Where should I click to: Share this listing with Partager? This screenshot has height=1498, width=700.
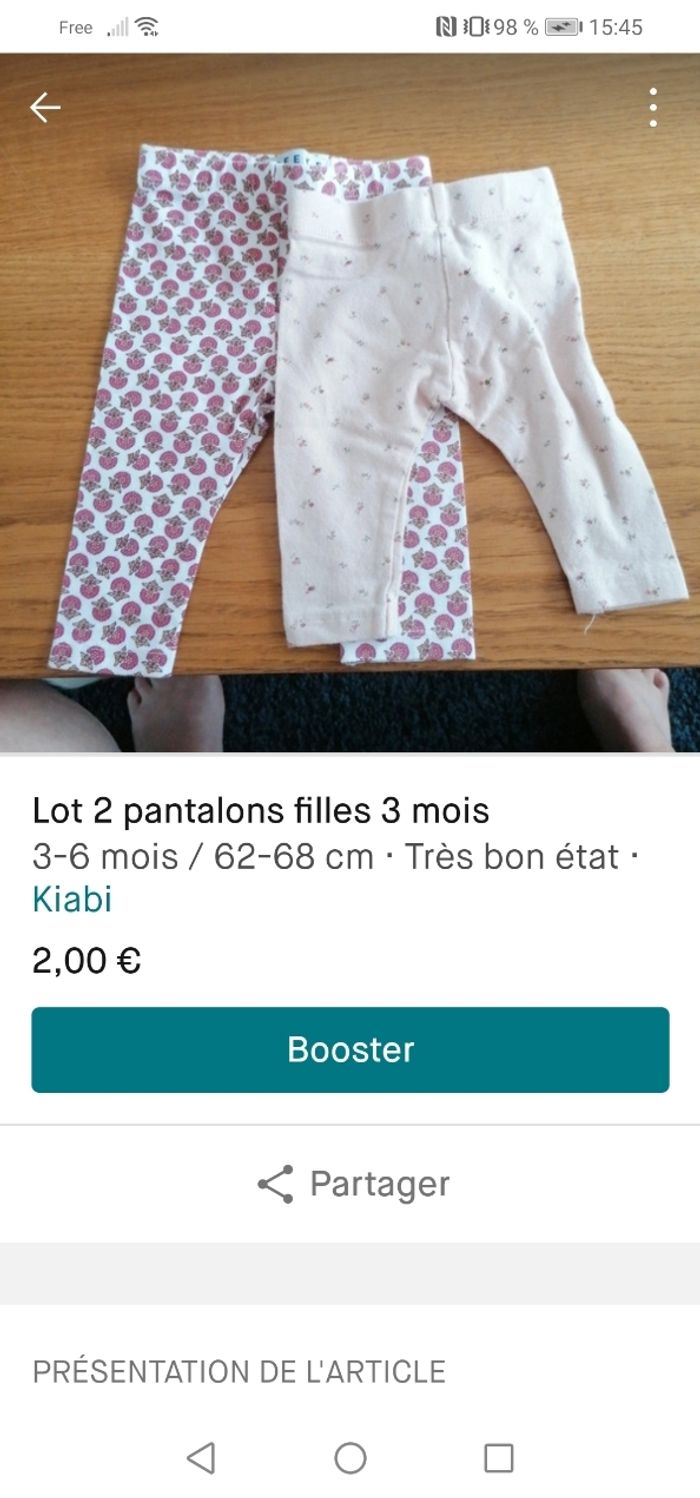click(352, 1183)
